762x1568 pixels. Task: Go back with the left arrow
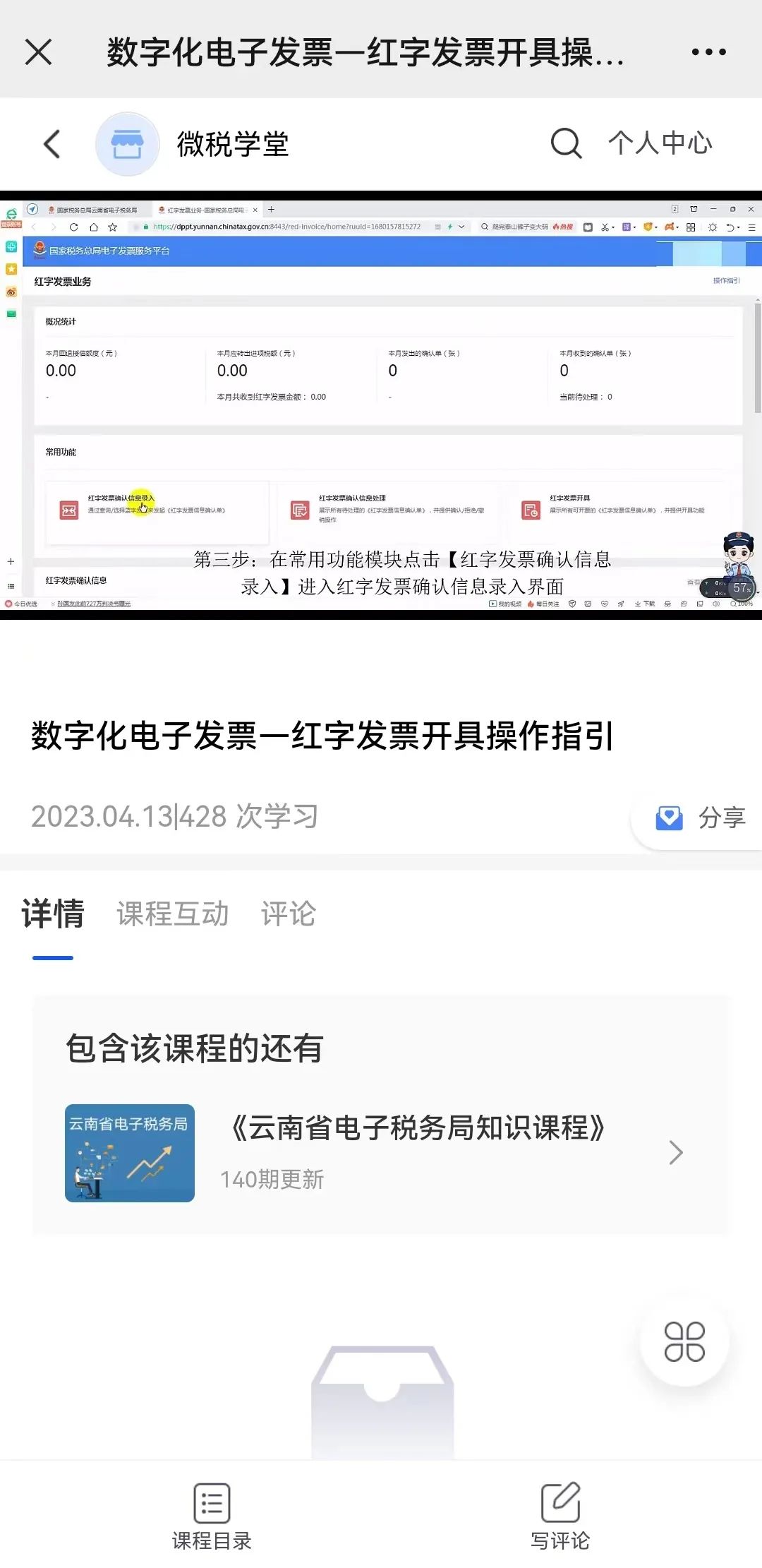(52, 144)
